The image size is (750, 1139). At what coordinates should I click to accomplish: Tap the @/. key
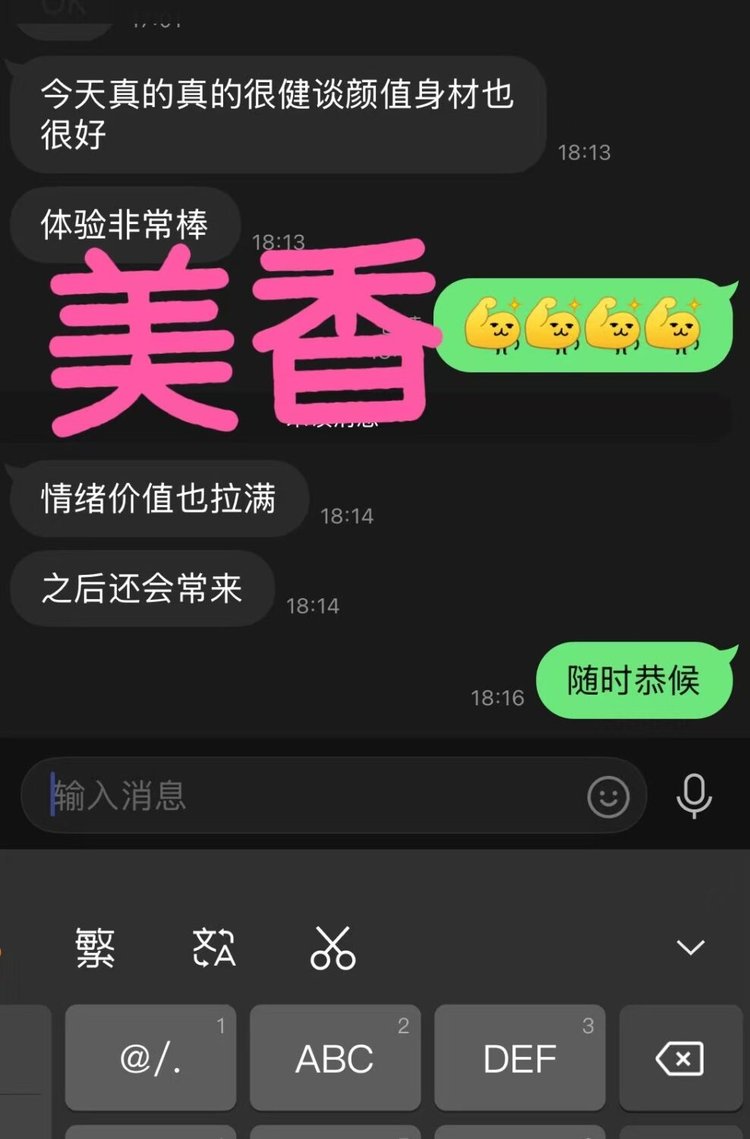[x=150, y=1058]
